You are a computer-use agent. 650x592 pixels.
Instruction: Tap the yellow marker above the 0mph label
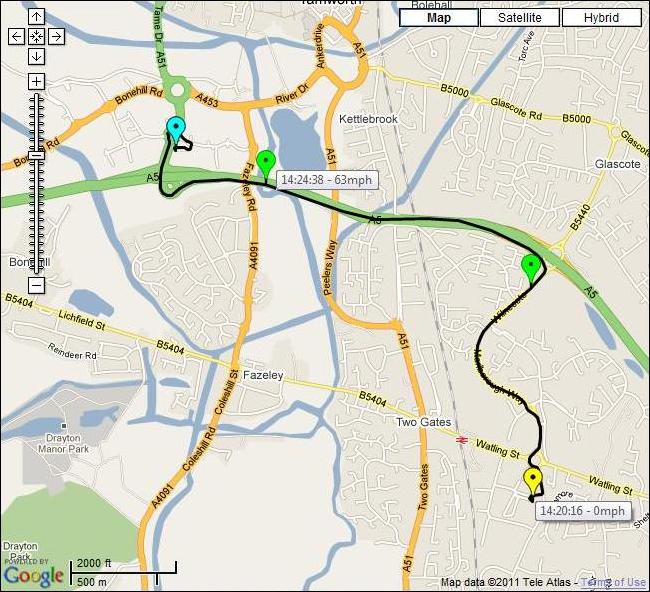(x=533, y=480)
